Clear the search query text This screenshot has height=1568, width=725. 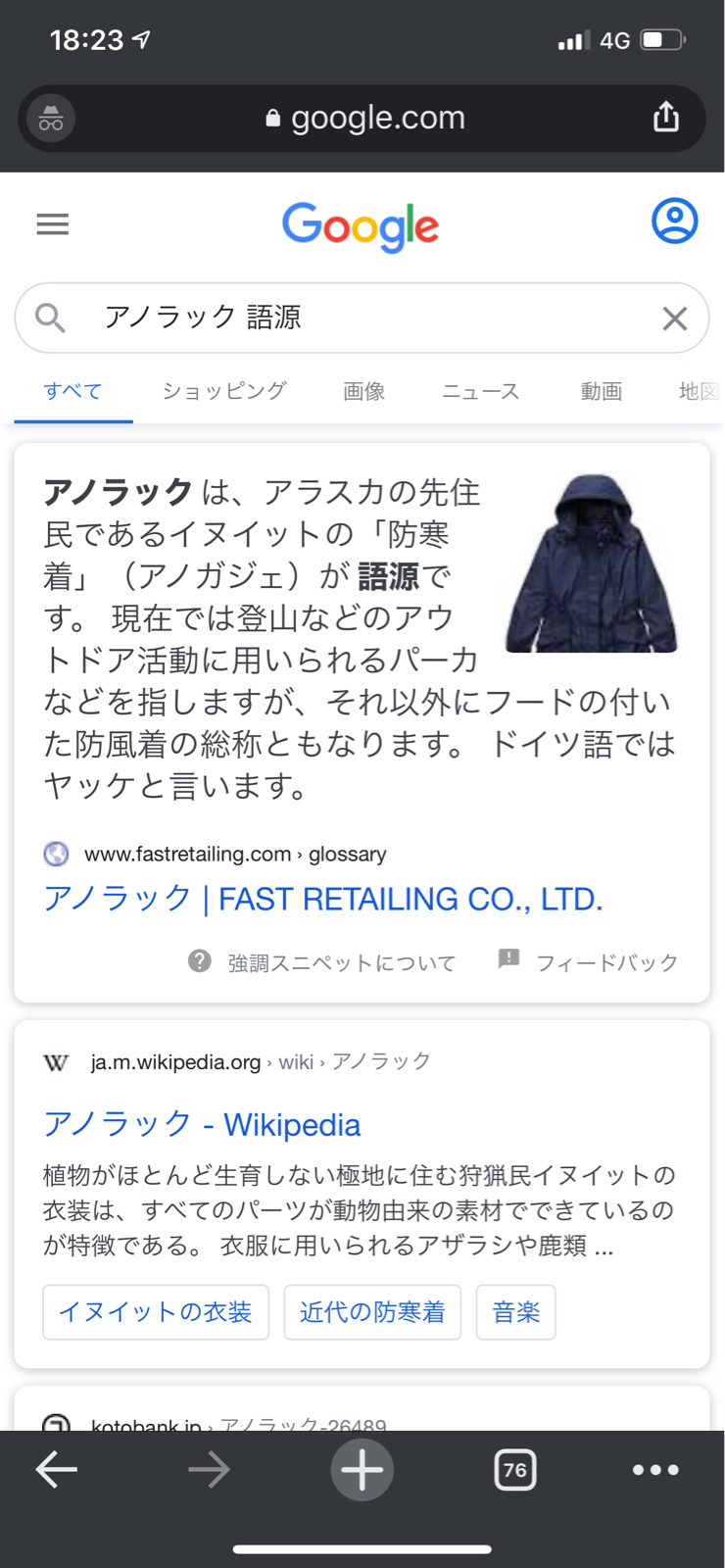click(674, 318)
